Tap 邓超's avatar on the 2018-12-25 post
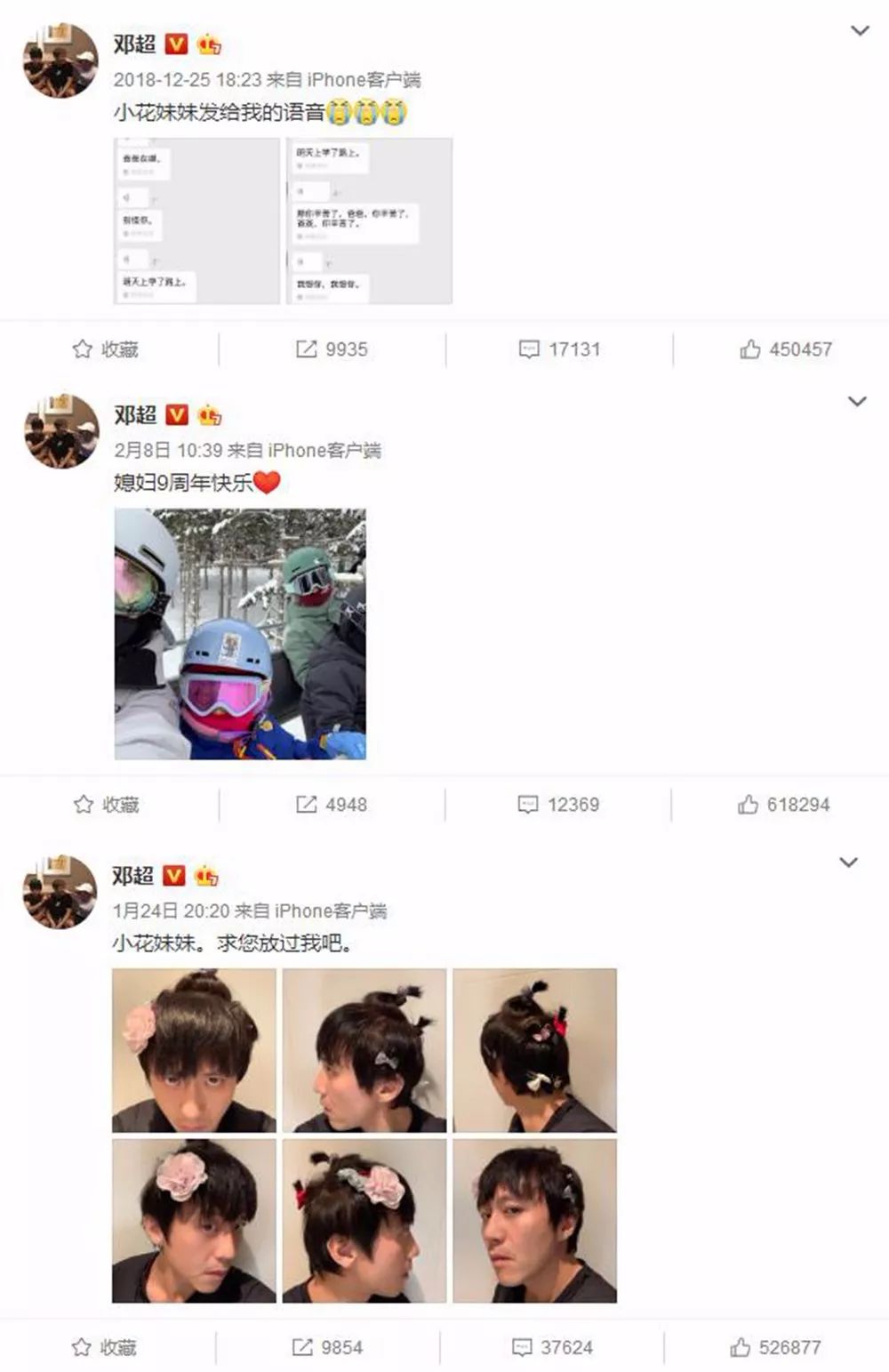 coord(60,60)
